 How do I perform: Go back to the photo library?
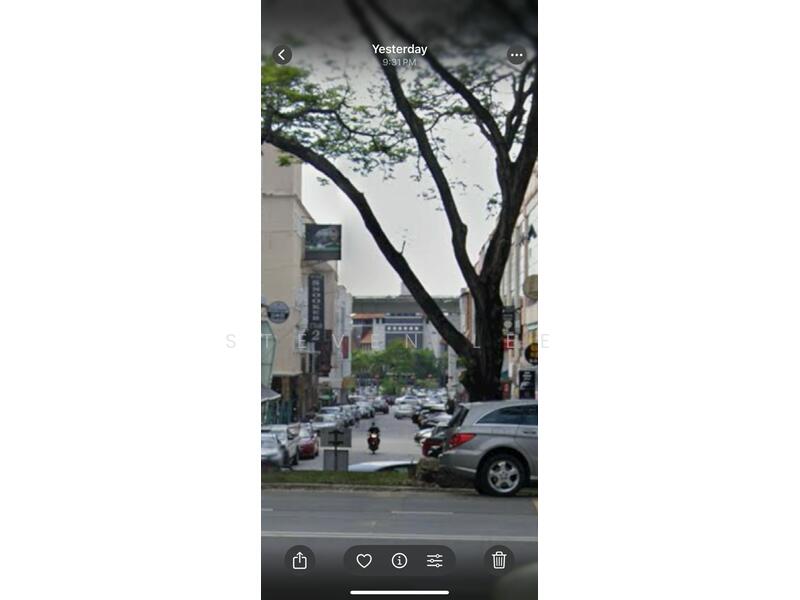tap(282, 55)
